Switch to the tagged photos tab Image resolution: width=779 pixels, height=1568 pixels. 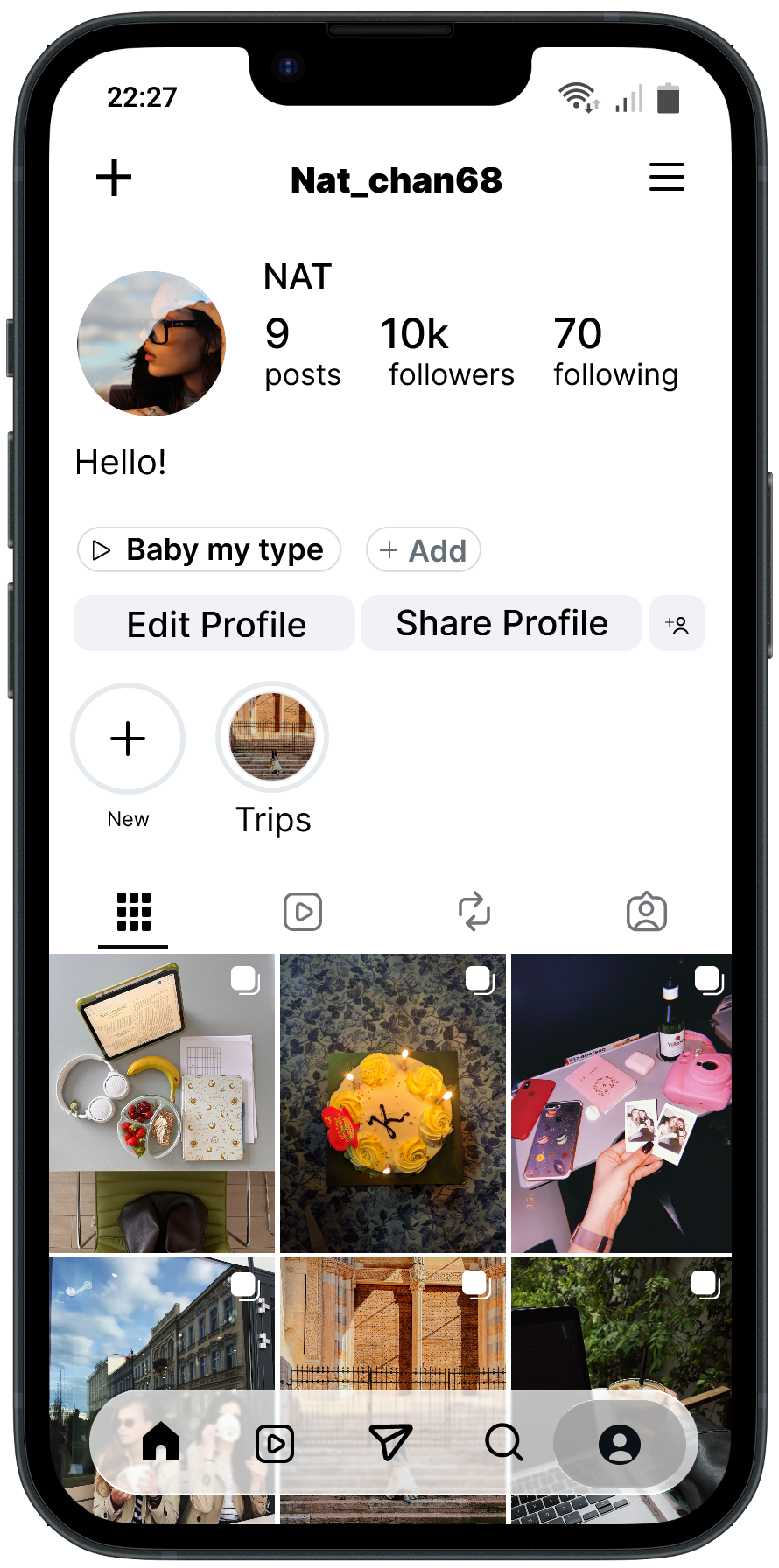pos(647,912)
